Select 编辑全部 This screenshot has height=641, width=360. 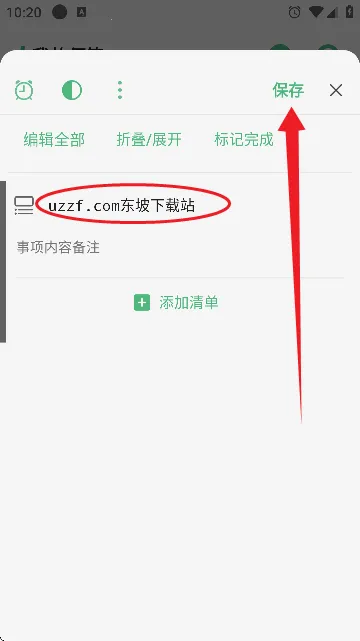(x=54, y=140)
